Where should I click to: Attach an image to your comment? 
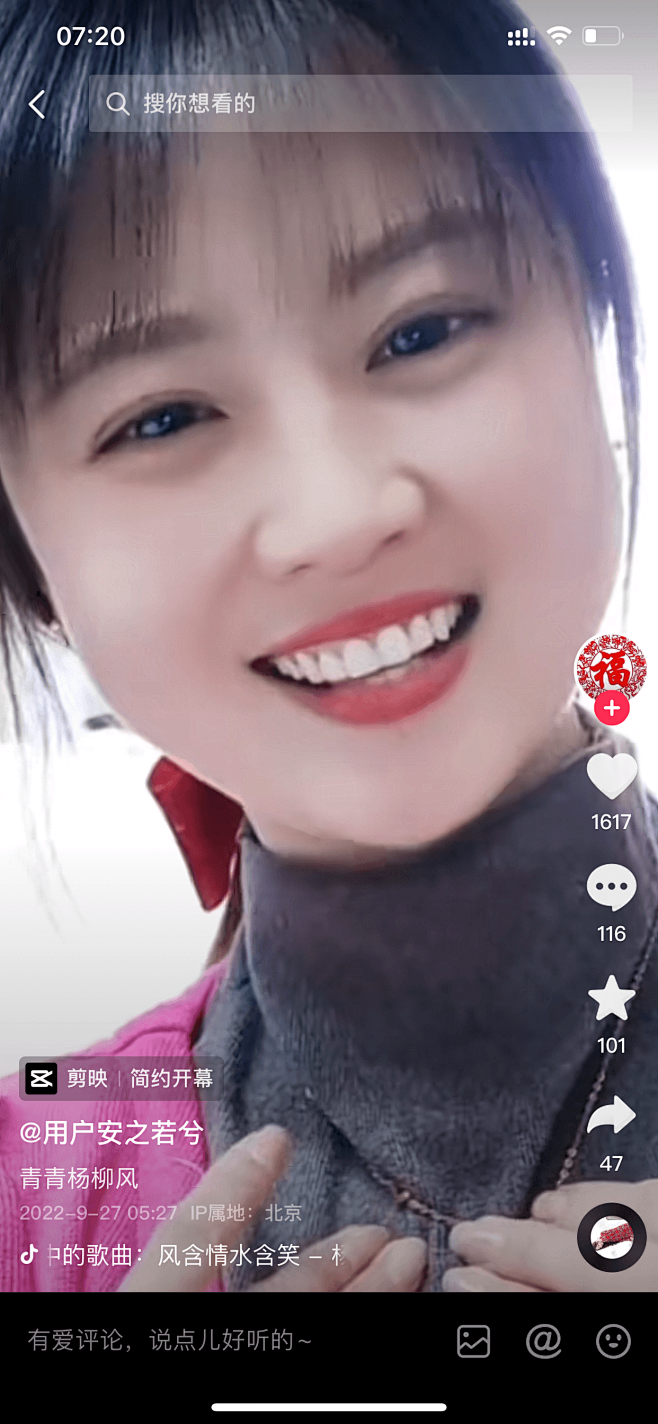(x=474, y=1341)
